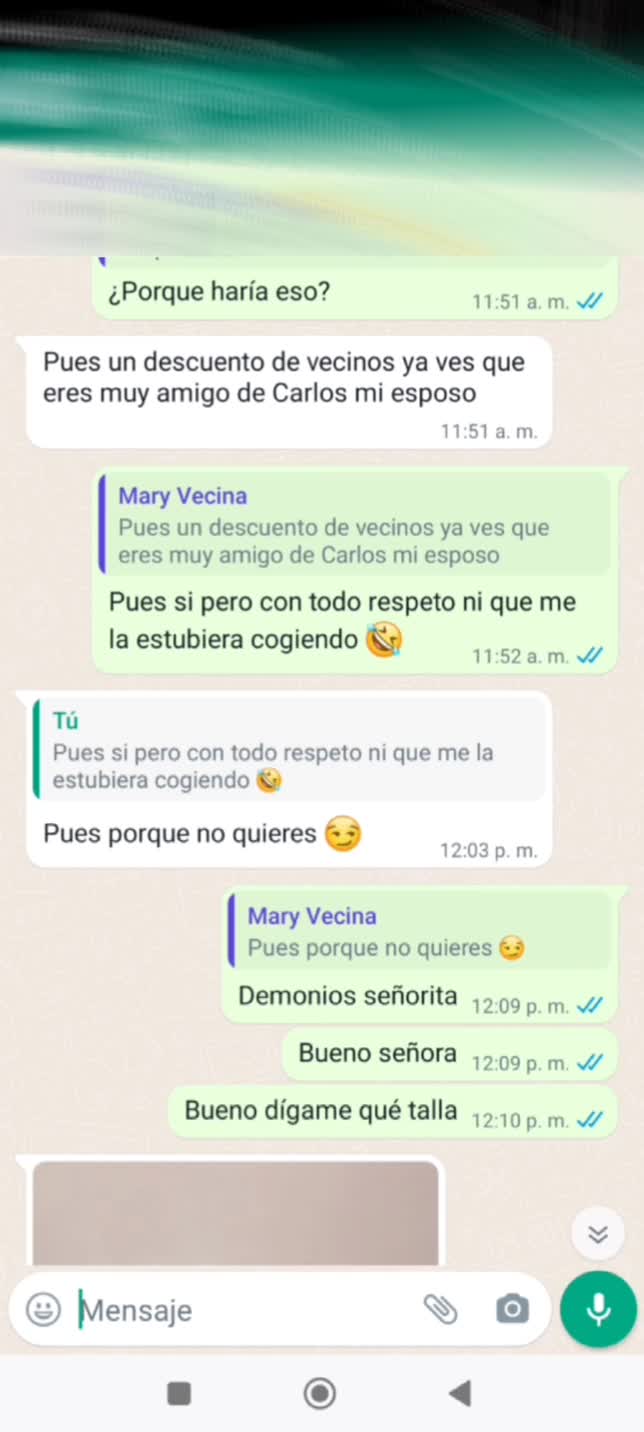The width and height of the screenshot is (644, 1432).
Task: Open the camera from chat
Action: (x=512, y=1308)
